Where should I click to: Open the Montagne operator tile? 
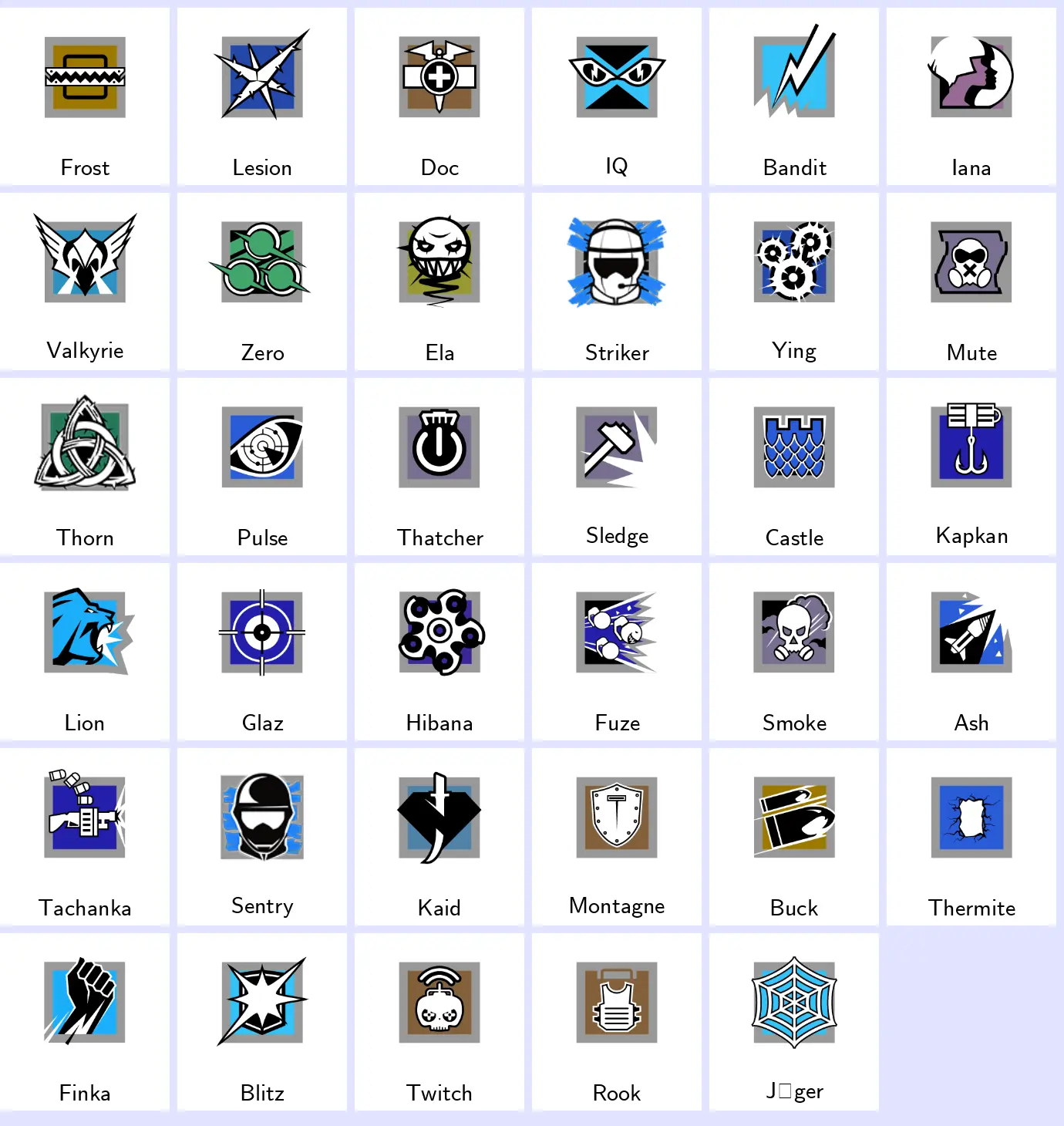click(617, 837)
